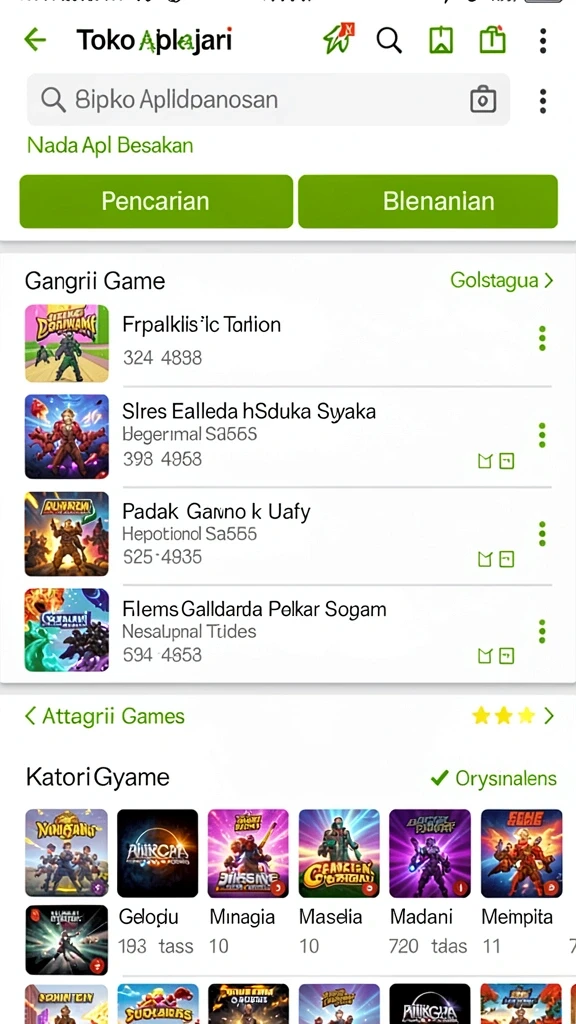Tap the share icon in the top bar

tap(493, 40)
